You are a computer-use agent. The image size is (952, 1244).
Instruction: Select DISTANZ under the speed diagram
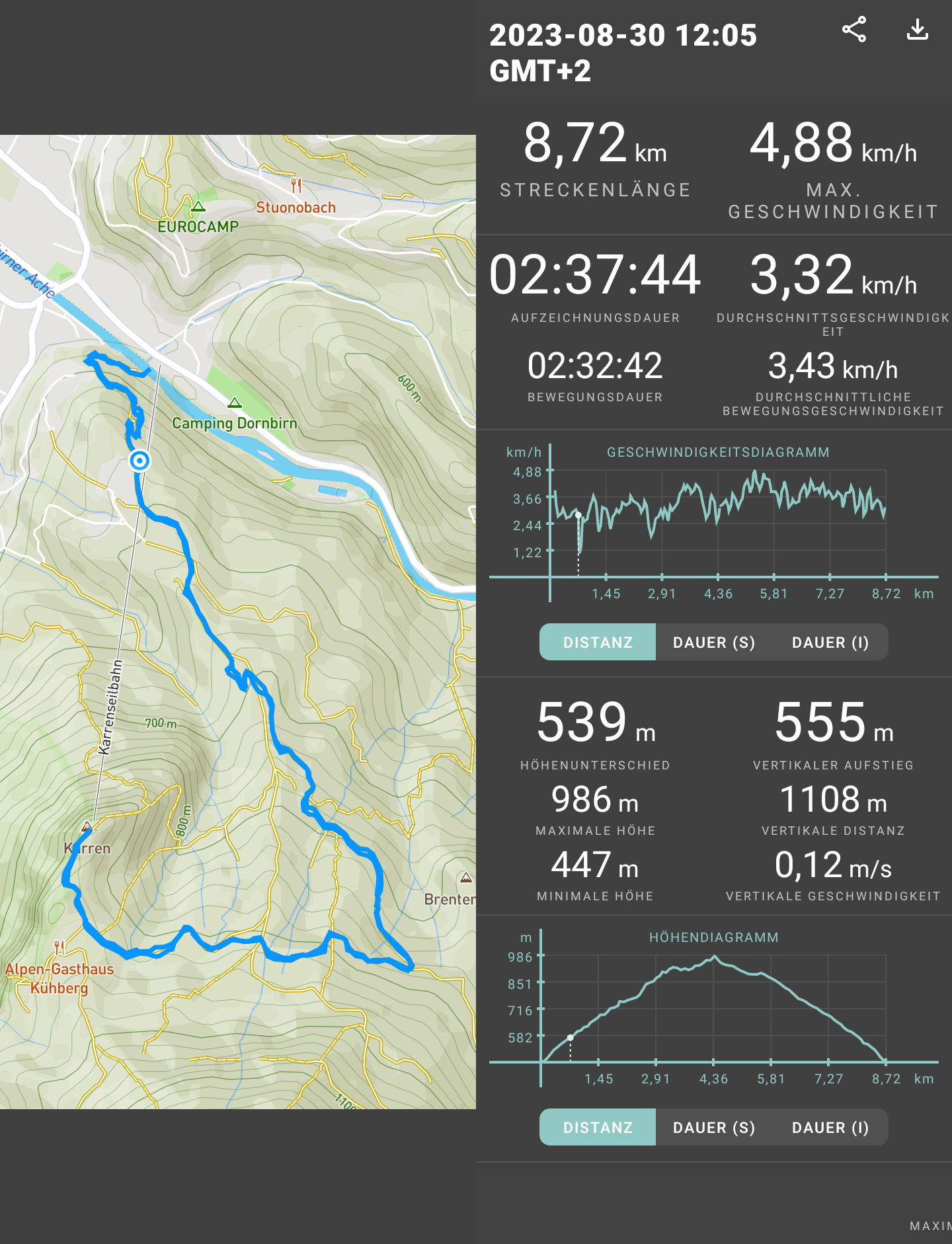(598, 642)
